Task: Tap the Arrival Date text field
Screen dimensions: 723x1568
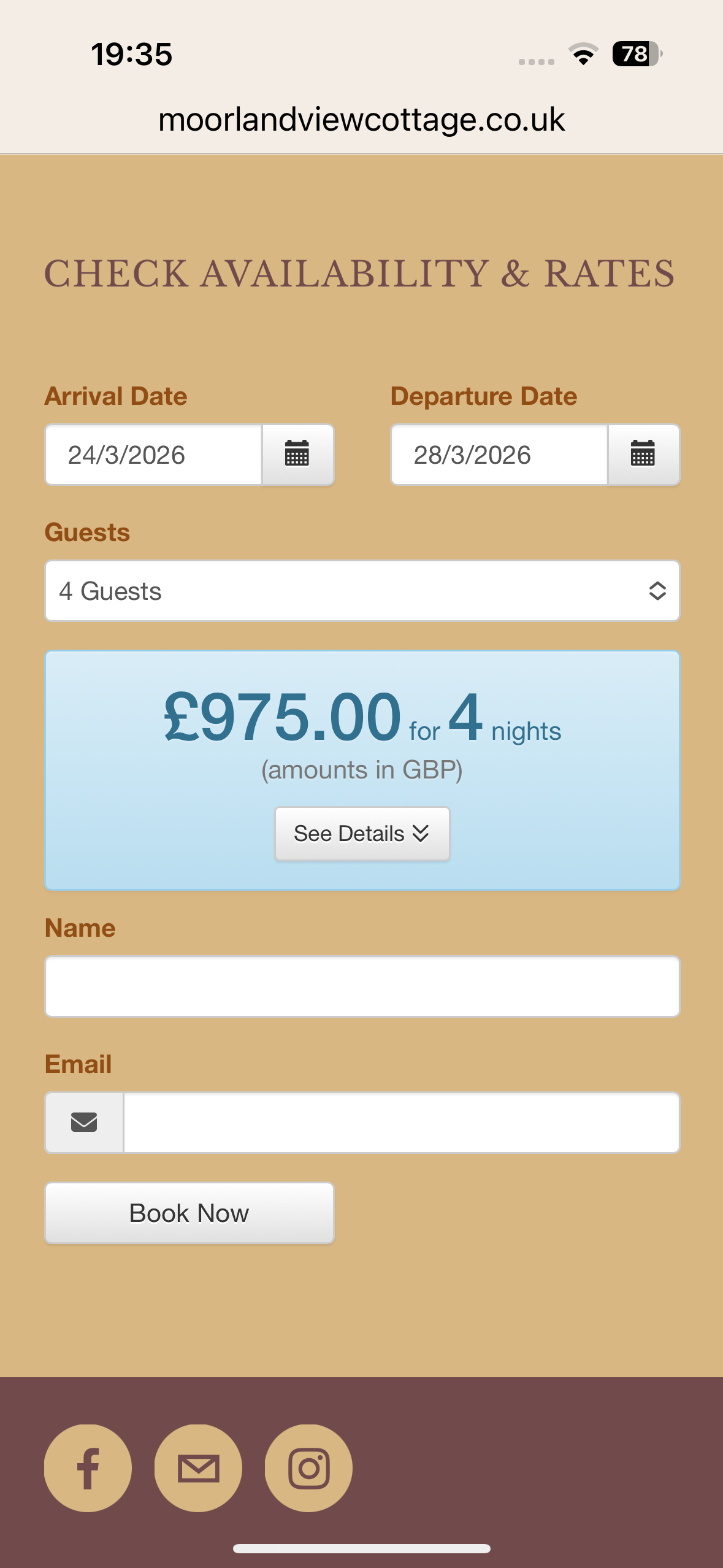Action: (154, 455)
